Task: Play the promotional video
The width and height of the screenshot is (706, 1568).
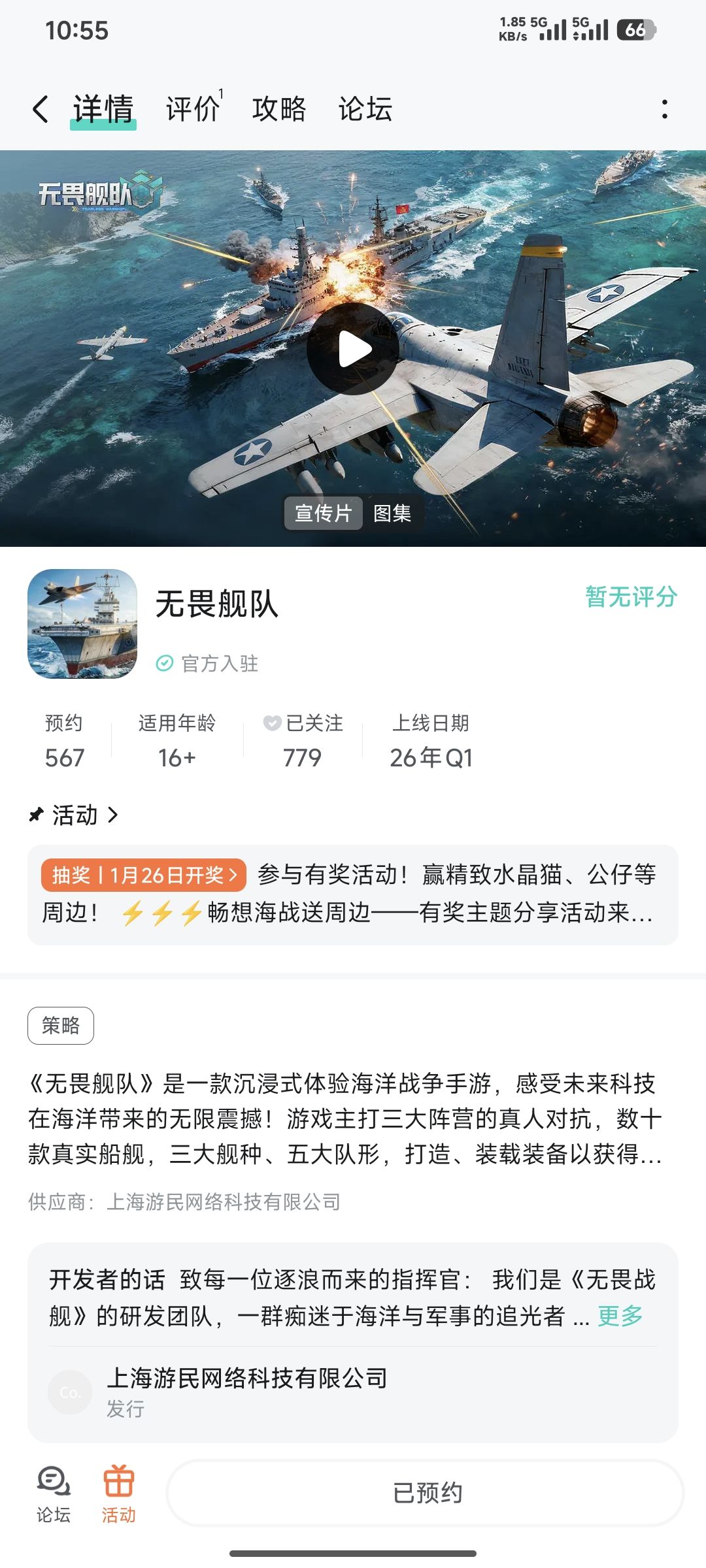Action: click(353, 349)
